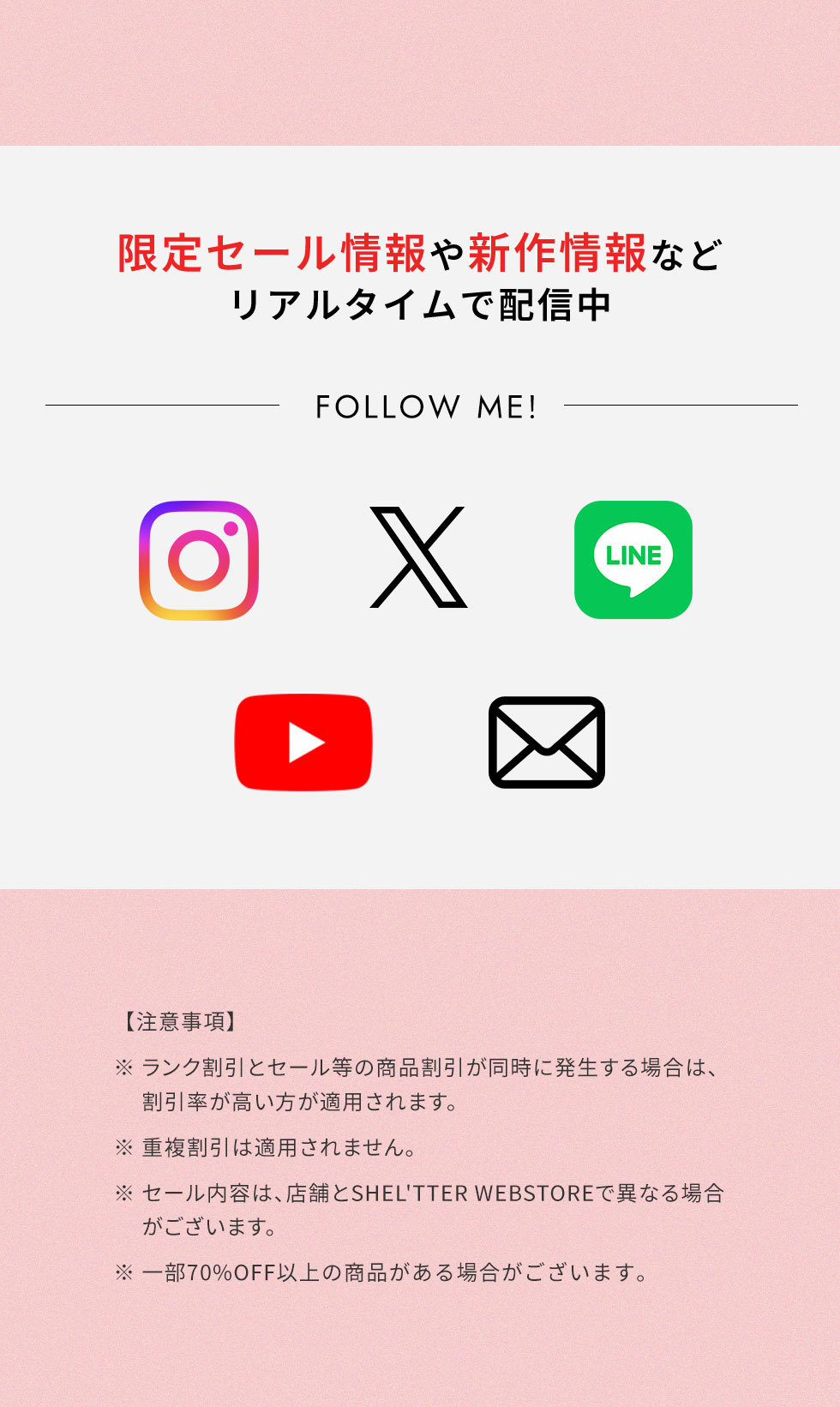Open the Instagram profile link

click(199, 560)
